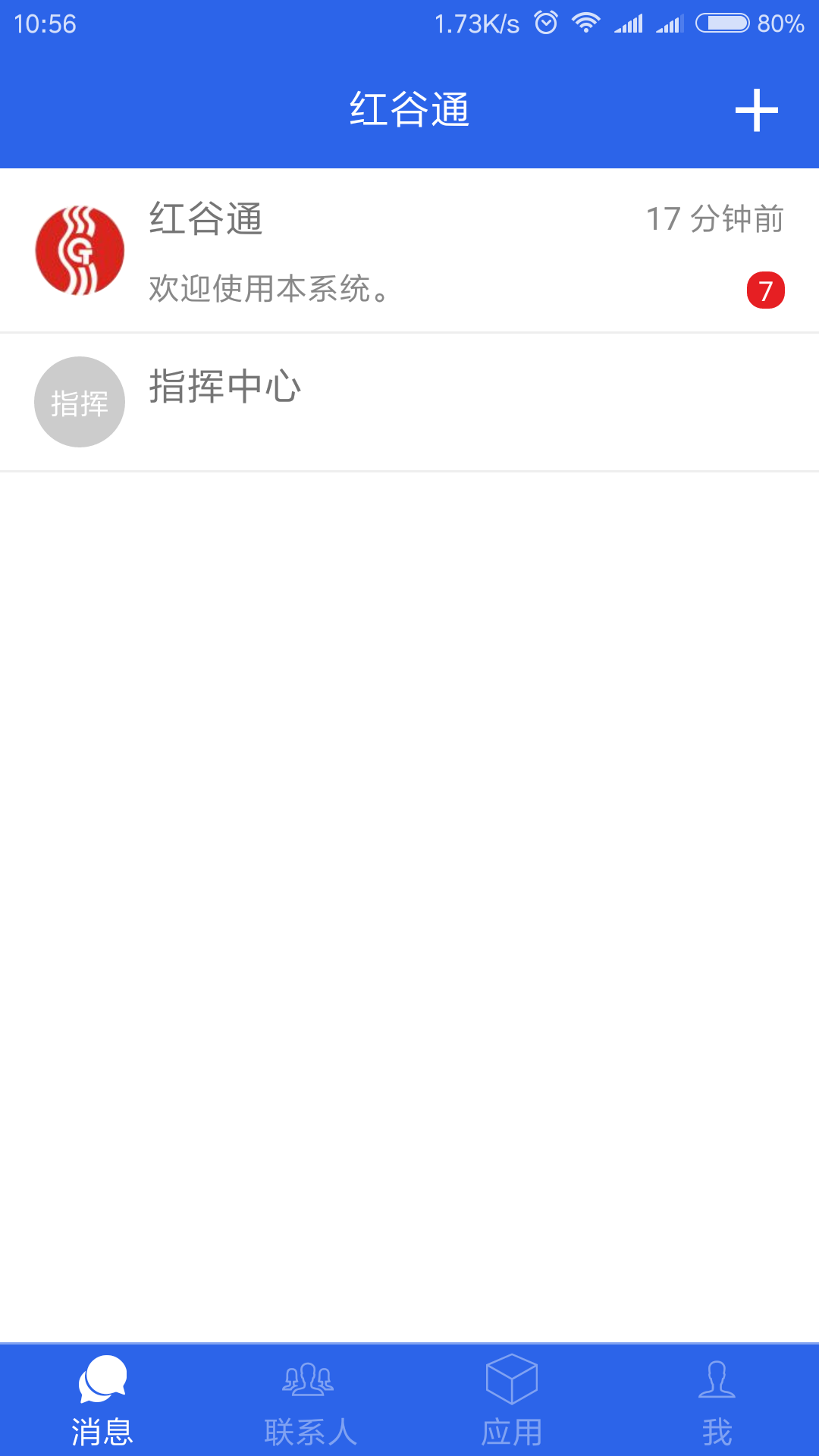Switch to the 消息 tab

pyautogui.click(x=102, y=1410)
